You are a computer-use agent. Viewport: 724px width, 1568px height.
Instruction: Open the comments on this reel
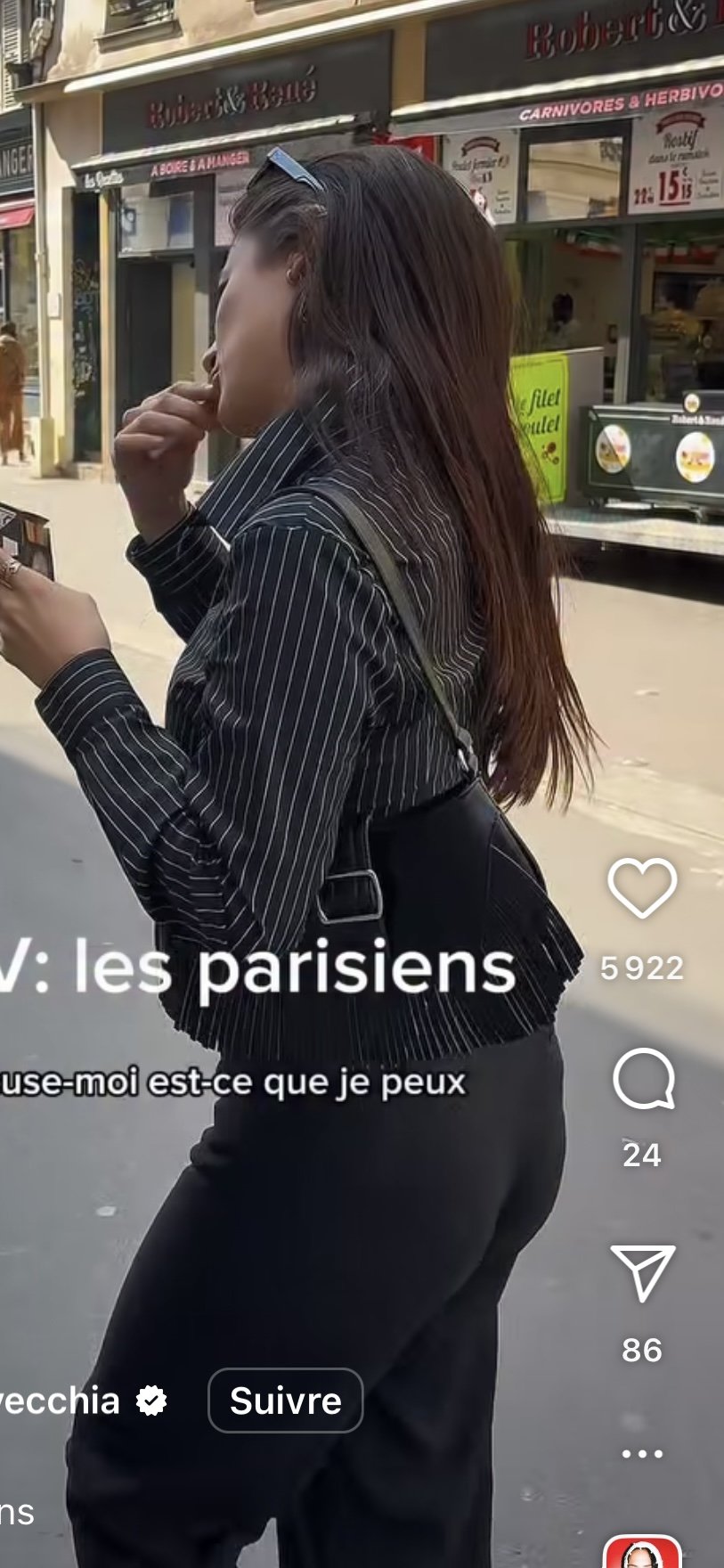643,1079
